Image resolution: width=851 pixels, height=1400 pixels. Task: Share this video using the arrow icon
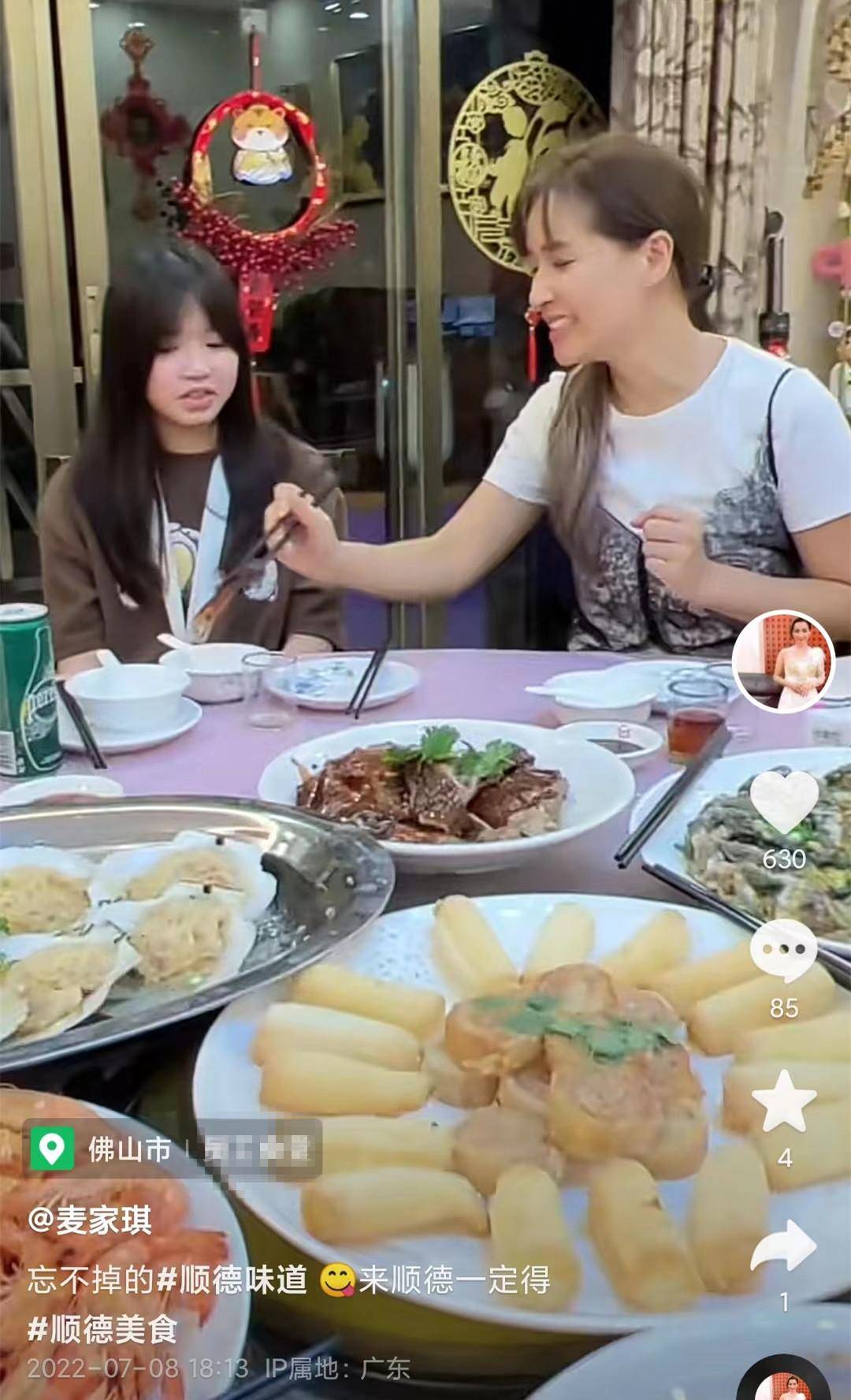click(x=783, y=1248)
